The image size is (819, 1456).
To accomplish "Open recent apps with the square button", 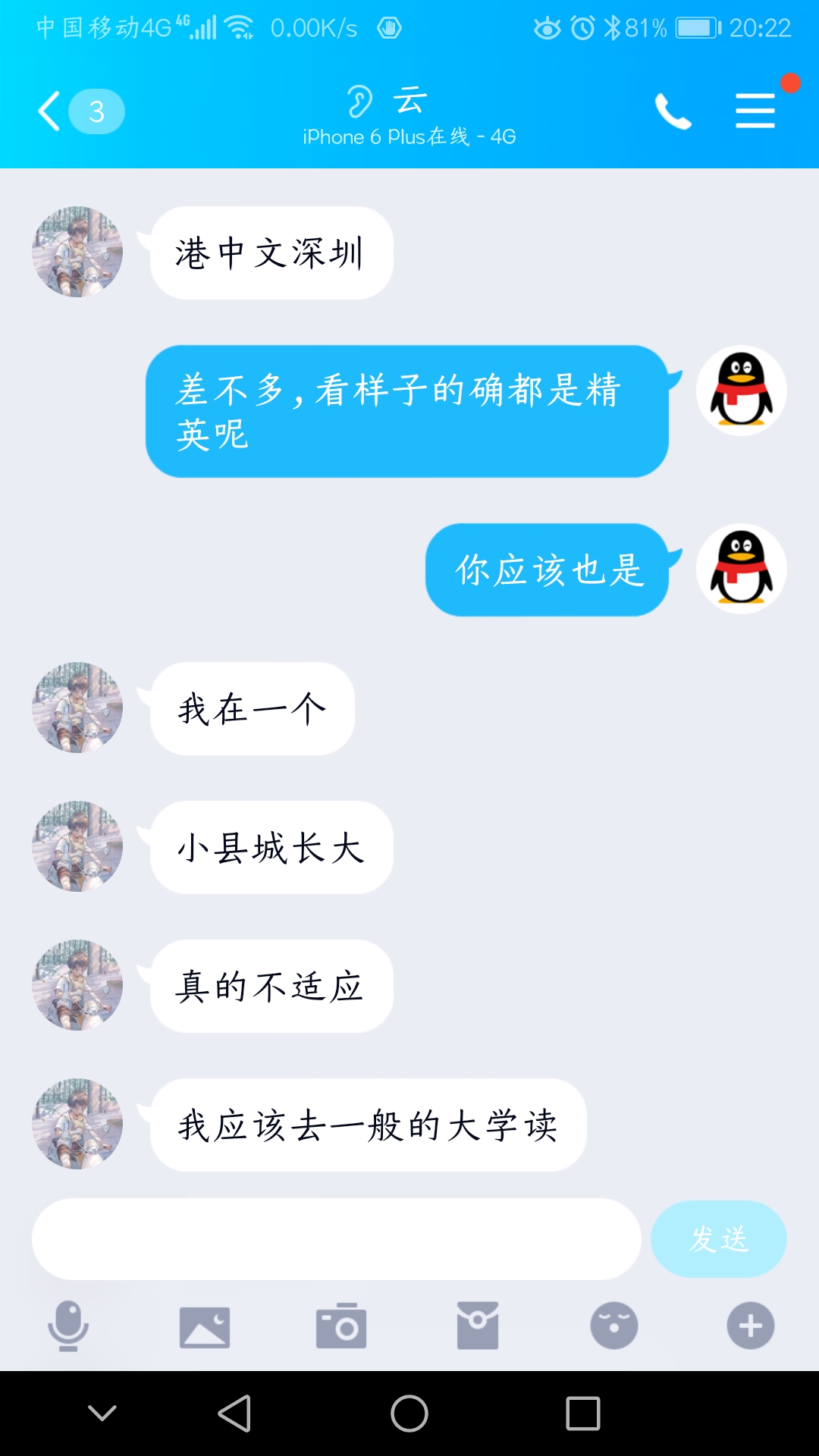I will click(583, 1414).
